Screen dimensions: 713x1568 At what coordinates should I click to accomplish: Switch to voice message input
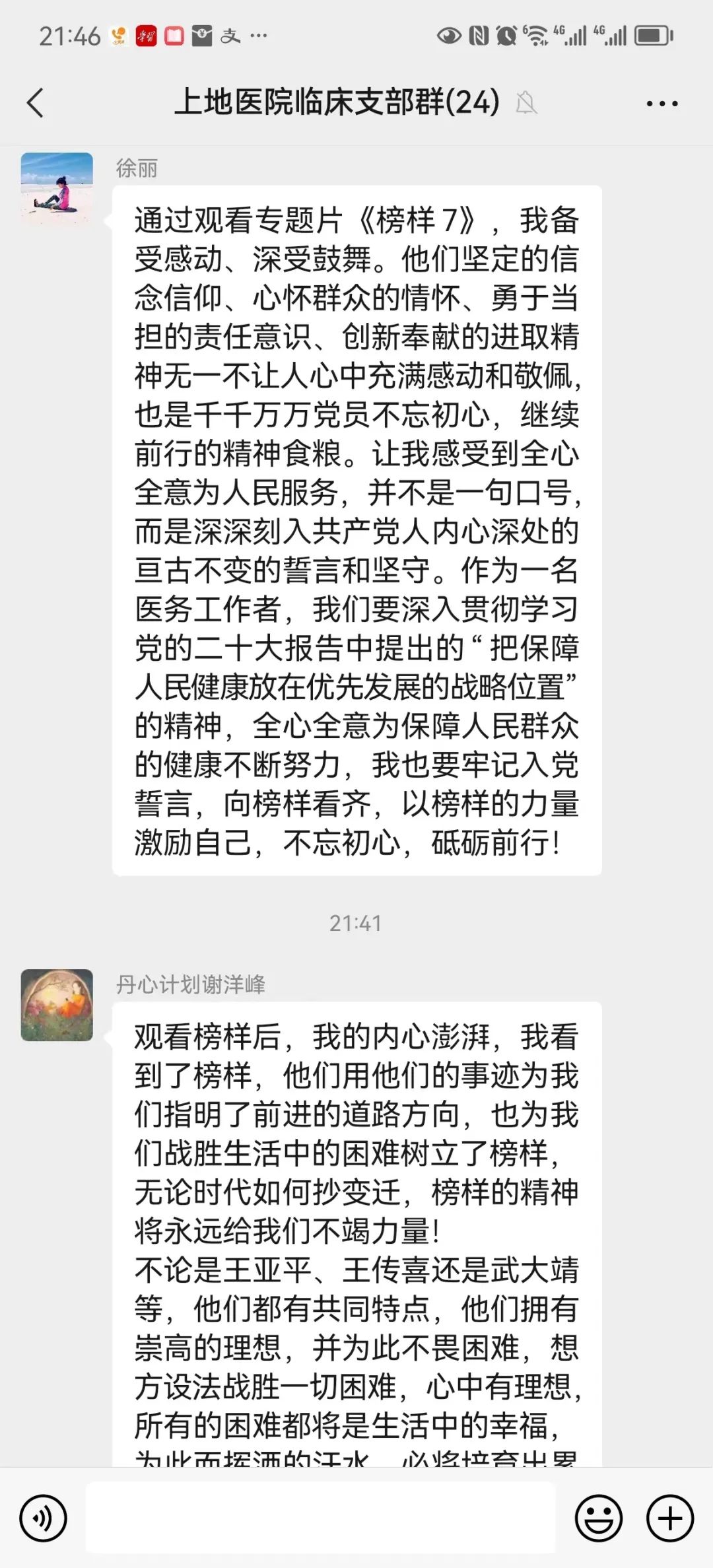pos(44,1518)
